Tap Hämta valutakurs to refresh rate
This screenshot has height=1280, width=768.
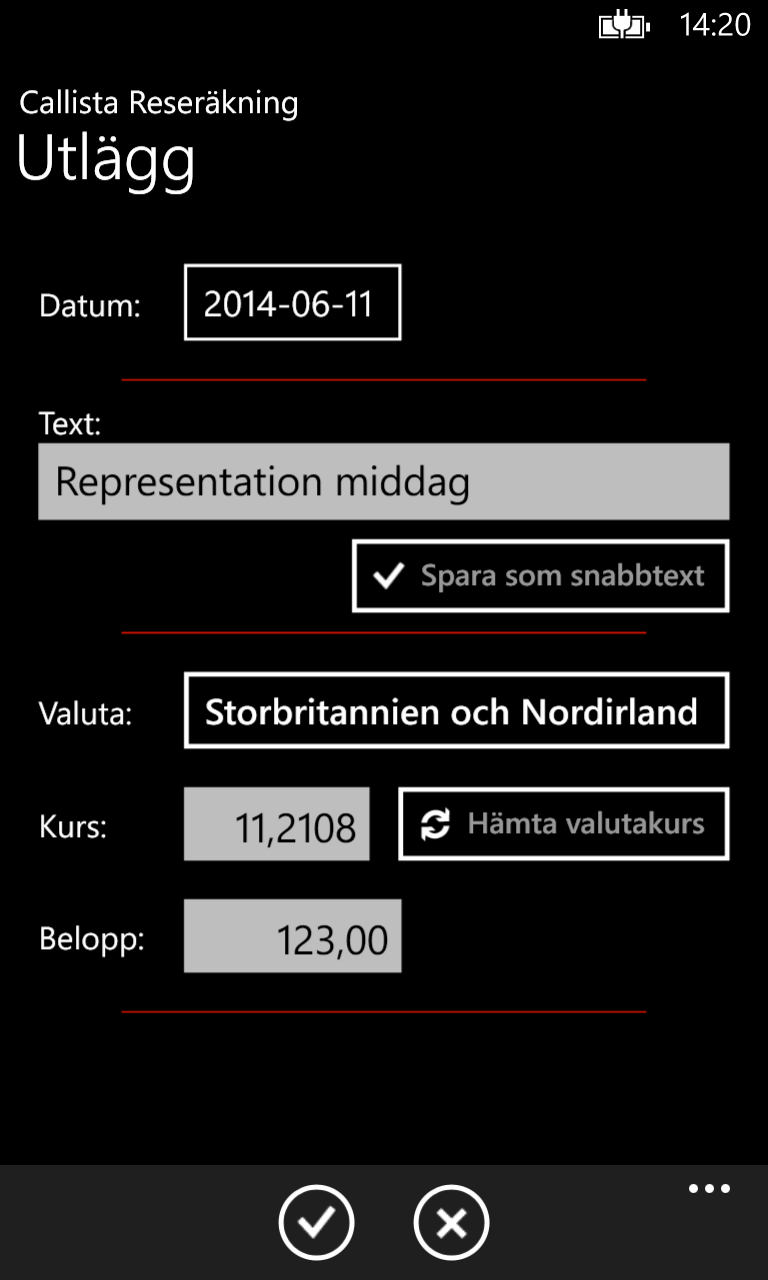click(x=563, y=824)
